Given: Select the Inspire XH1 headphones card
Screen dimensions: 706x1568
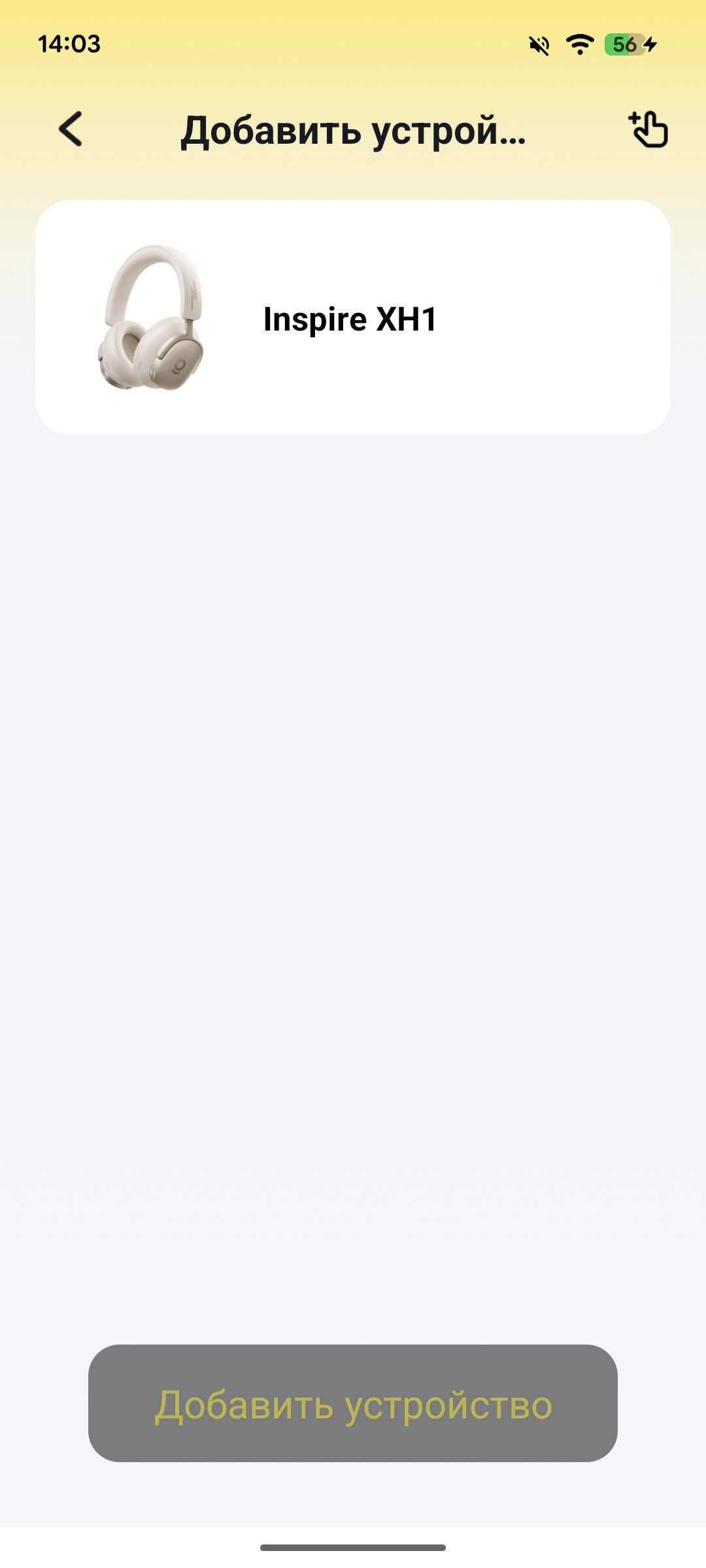Looking at the screenshot, I should (353, 318).
